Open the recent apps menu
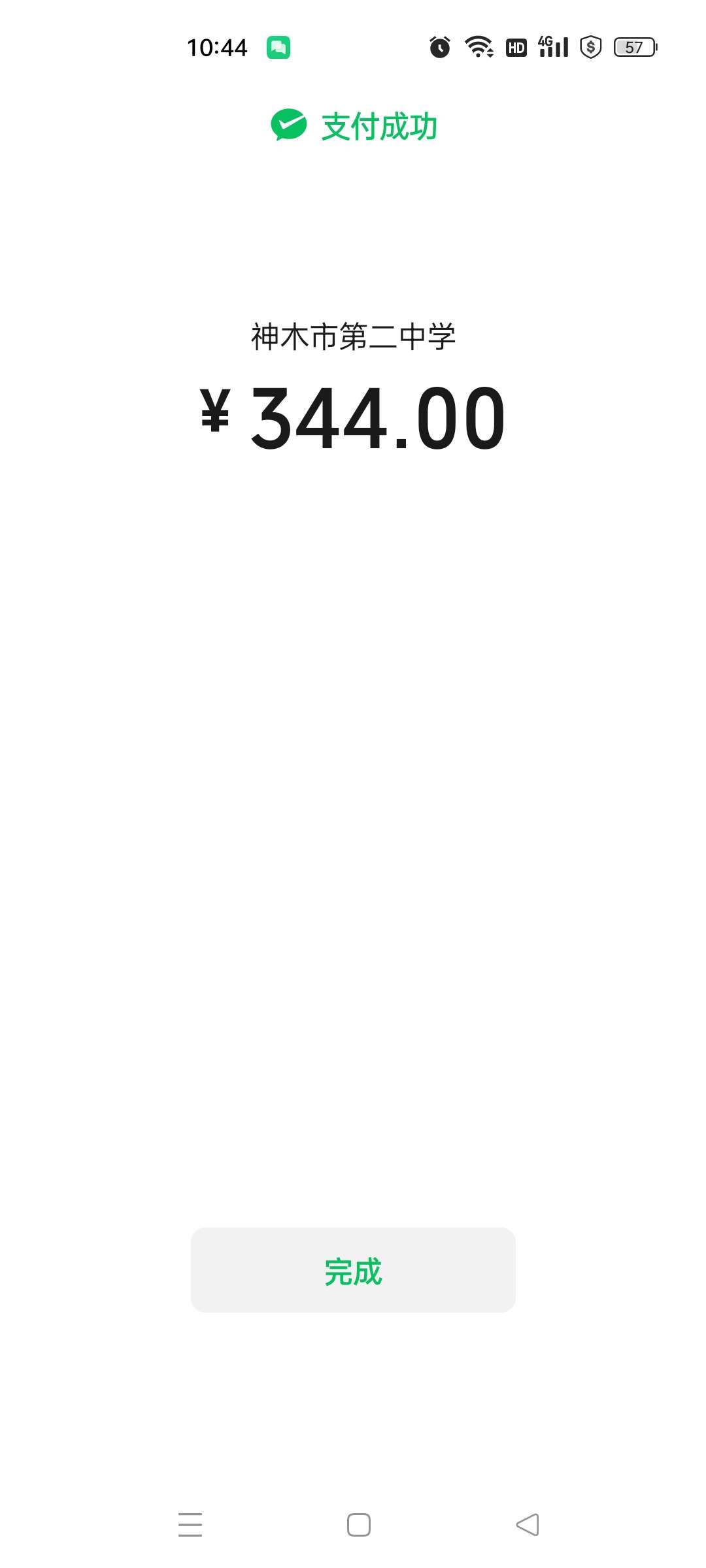Viewport: 706px width, 1568px height. click(190, 1525)
